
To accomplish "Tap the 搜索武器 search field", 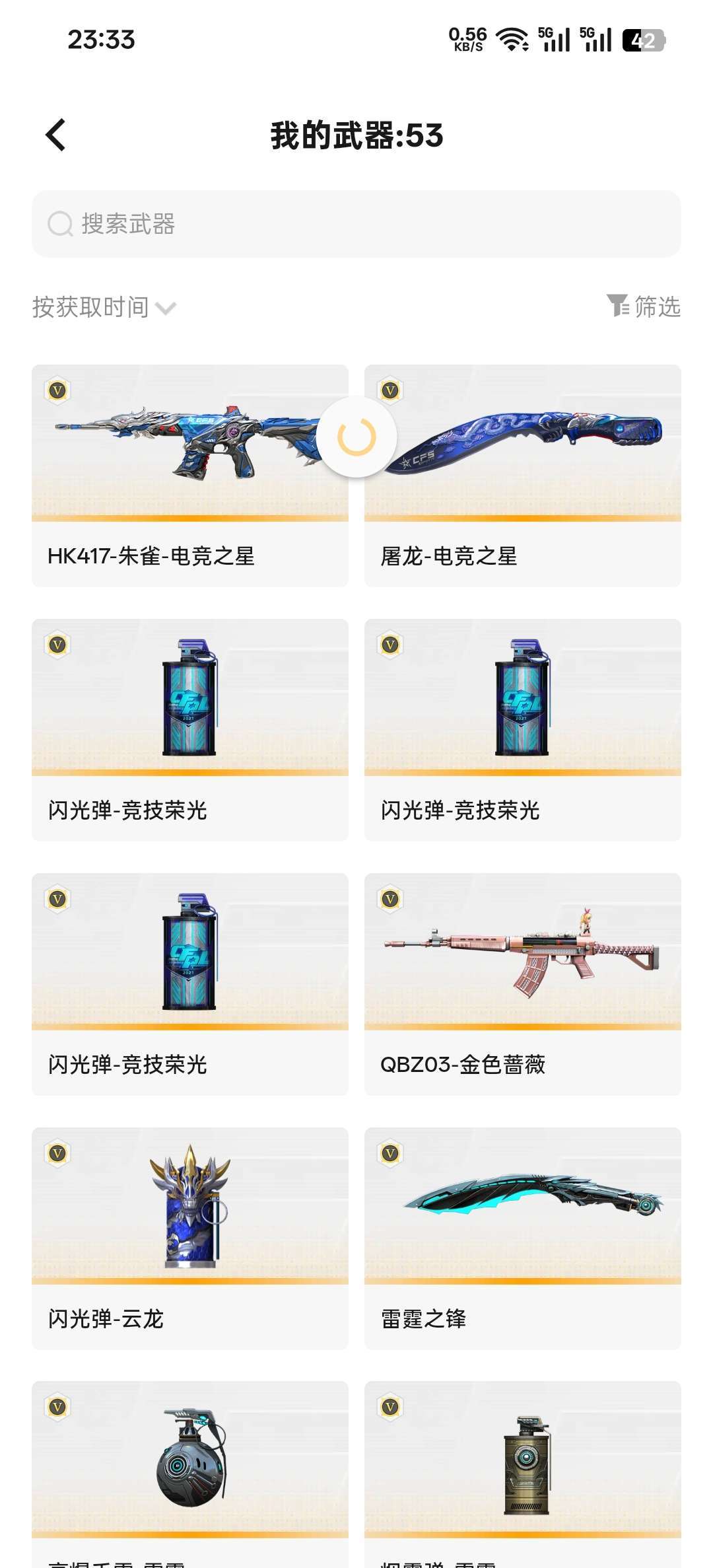I will tap(356, 224).
